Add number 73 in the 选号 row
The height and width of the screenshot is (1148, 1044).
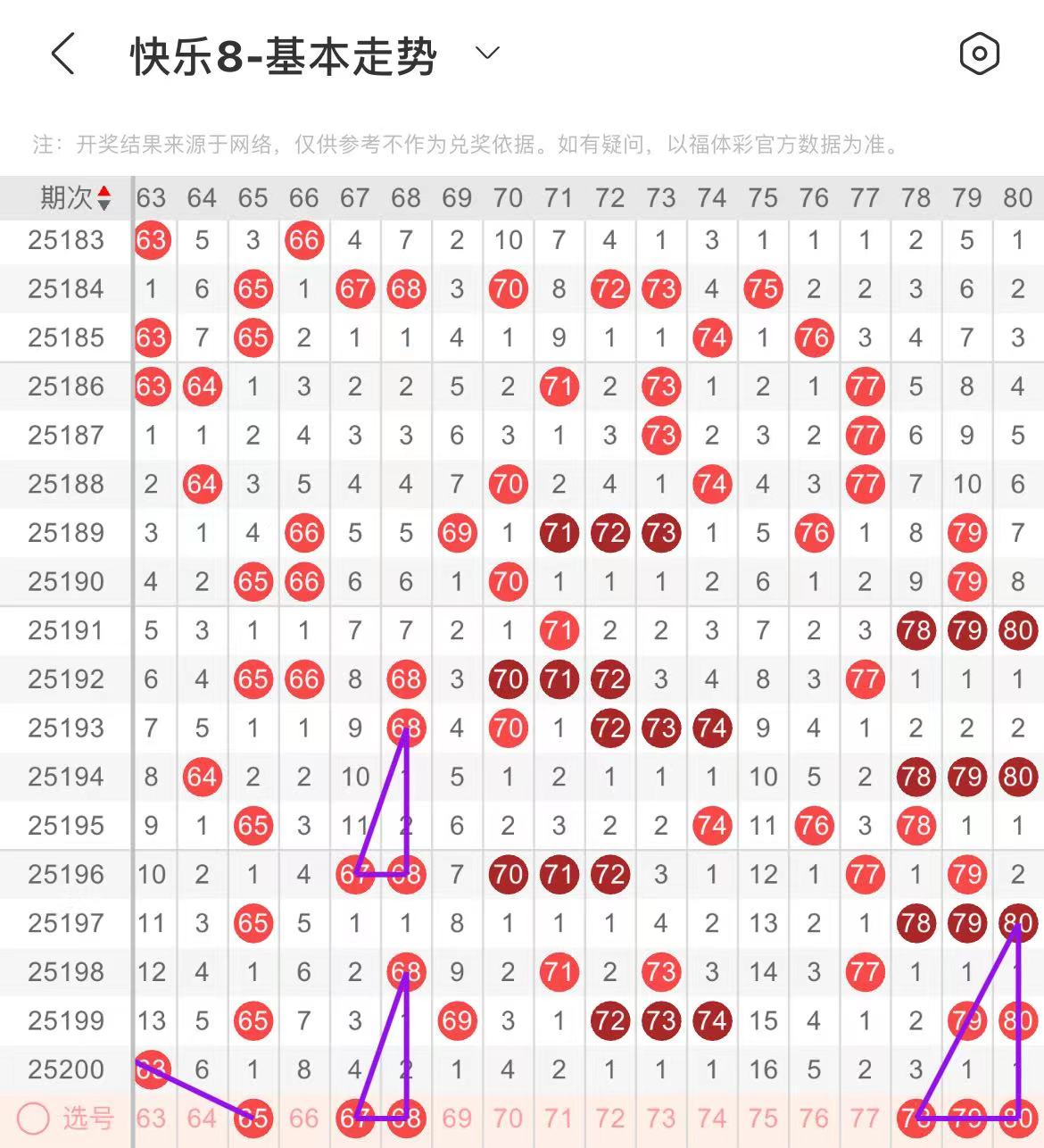point(660,1118)
